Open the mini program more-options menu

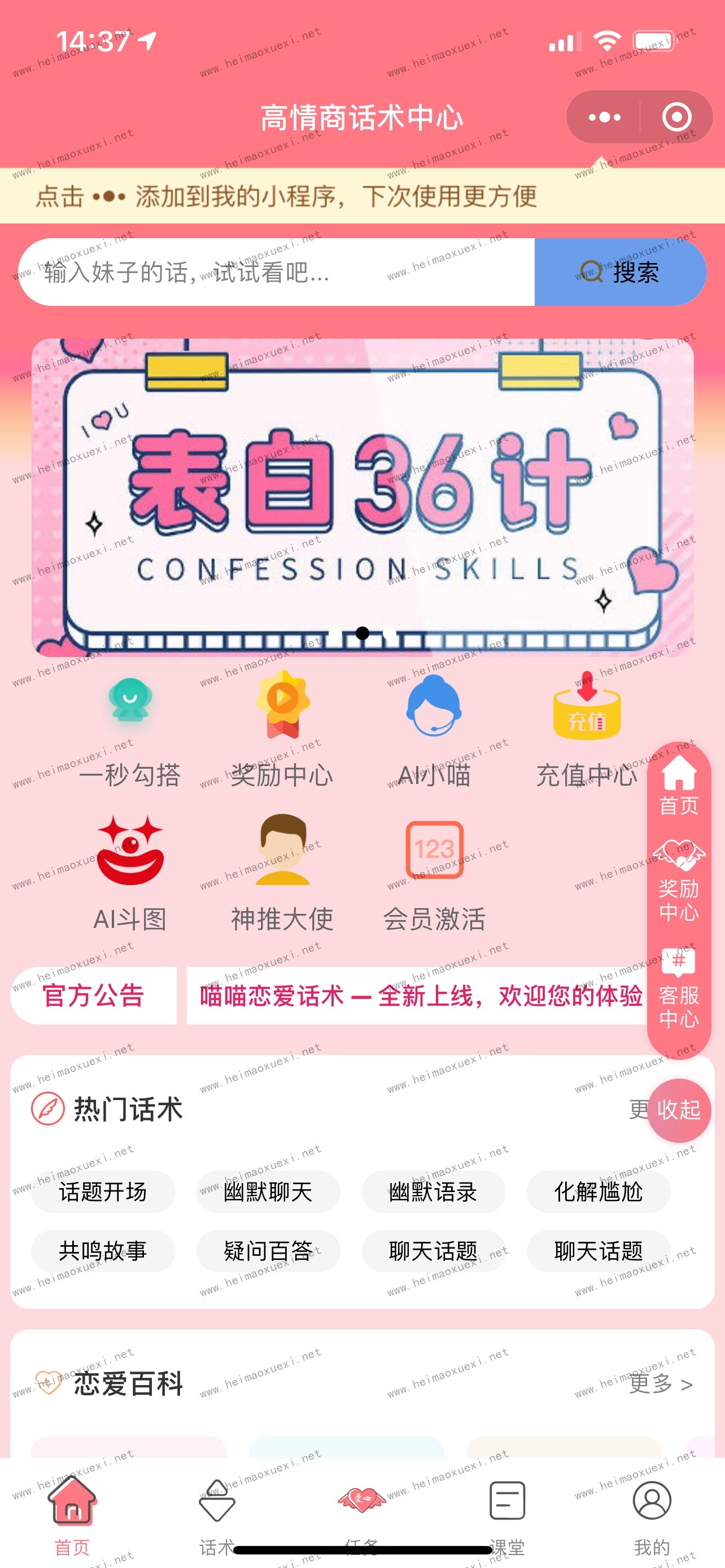point(604,117)
